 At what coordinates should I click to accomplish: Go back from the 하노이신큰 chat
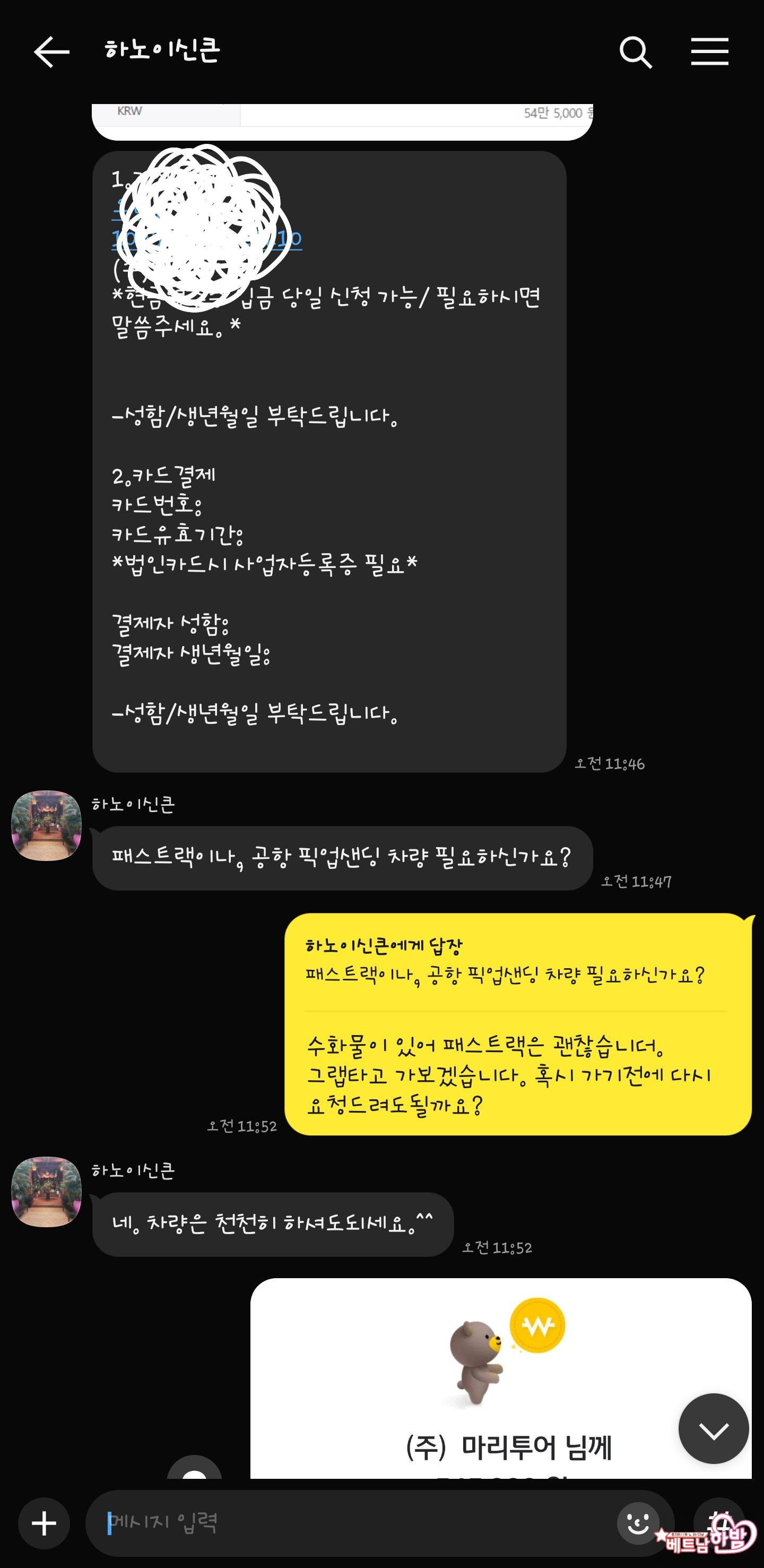51,51
